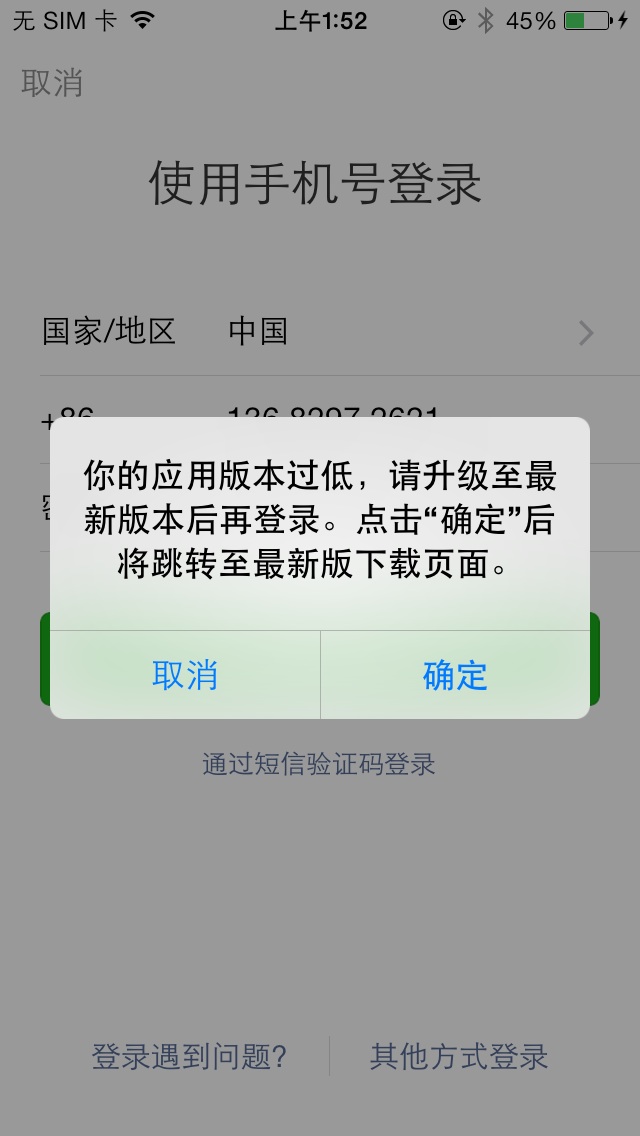Dismiss the upgrade alert with its 取消 button

(185, 675)
